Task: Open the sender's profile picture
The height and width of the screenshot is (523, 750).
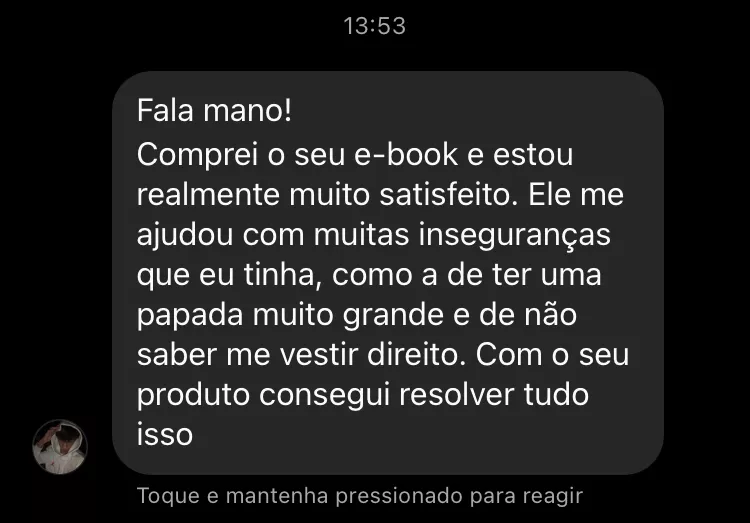Action: (x=60, y=447)
